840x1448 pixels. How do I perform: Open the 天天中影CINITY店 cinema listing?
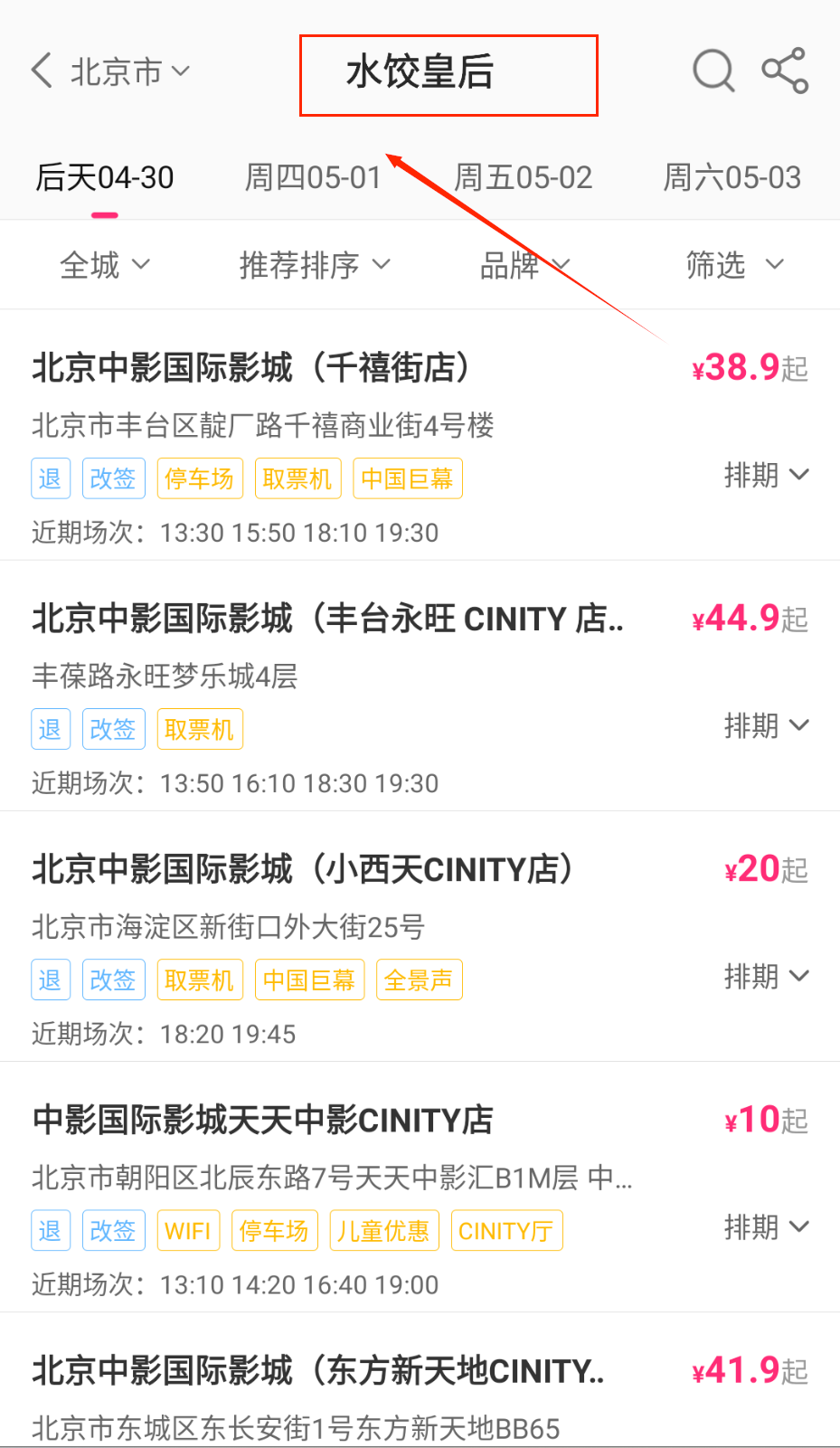[262, 1121]
